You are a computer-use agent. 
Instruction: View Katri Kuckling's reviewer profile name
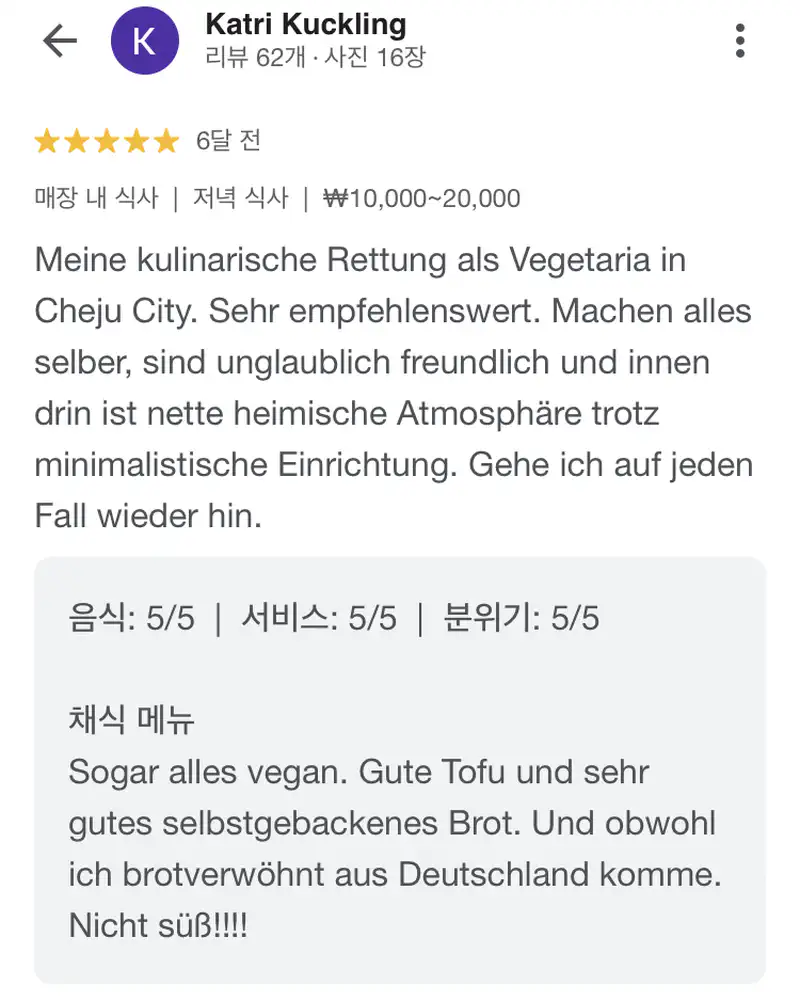[305, 24]
